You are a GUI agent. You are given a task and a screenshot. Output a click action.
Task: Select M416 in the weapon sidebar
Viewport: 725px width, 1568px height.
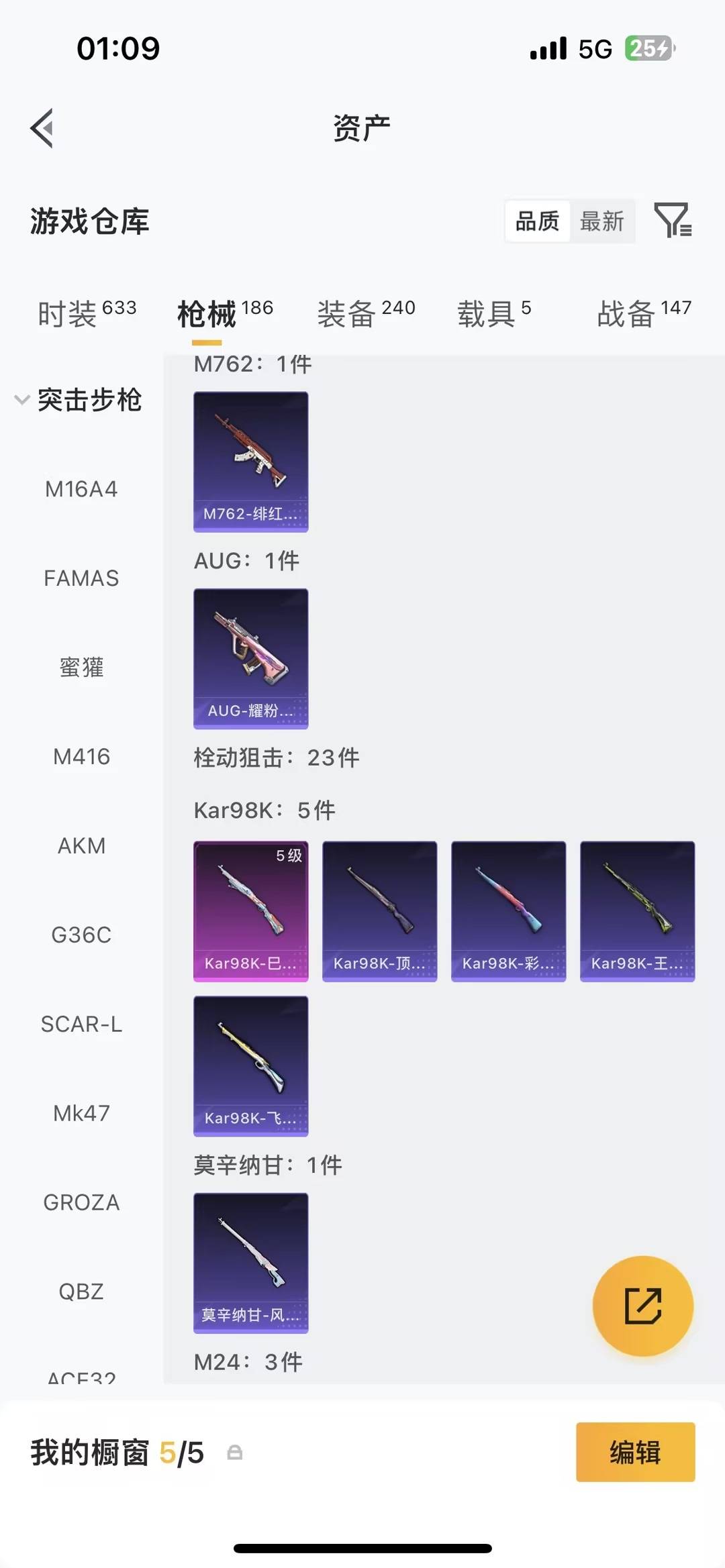81,757
